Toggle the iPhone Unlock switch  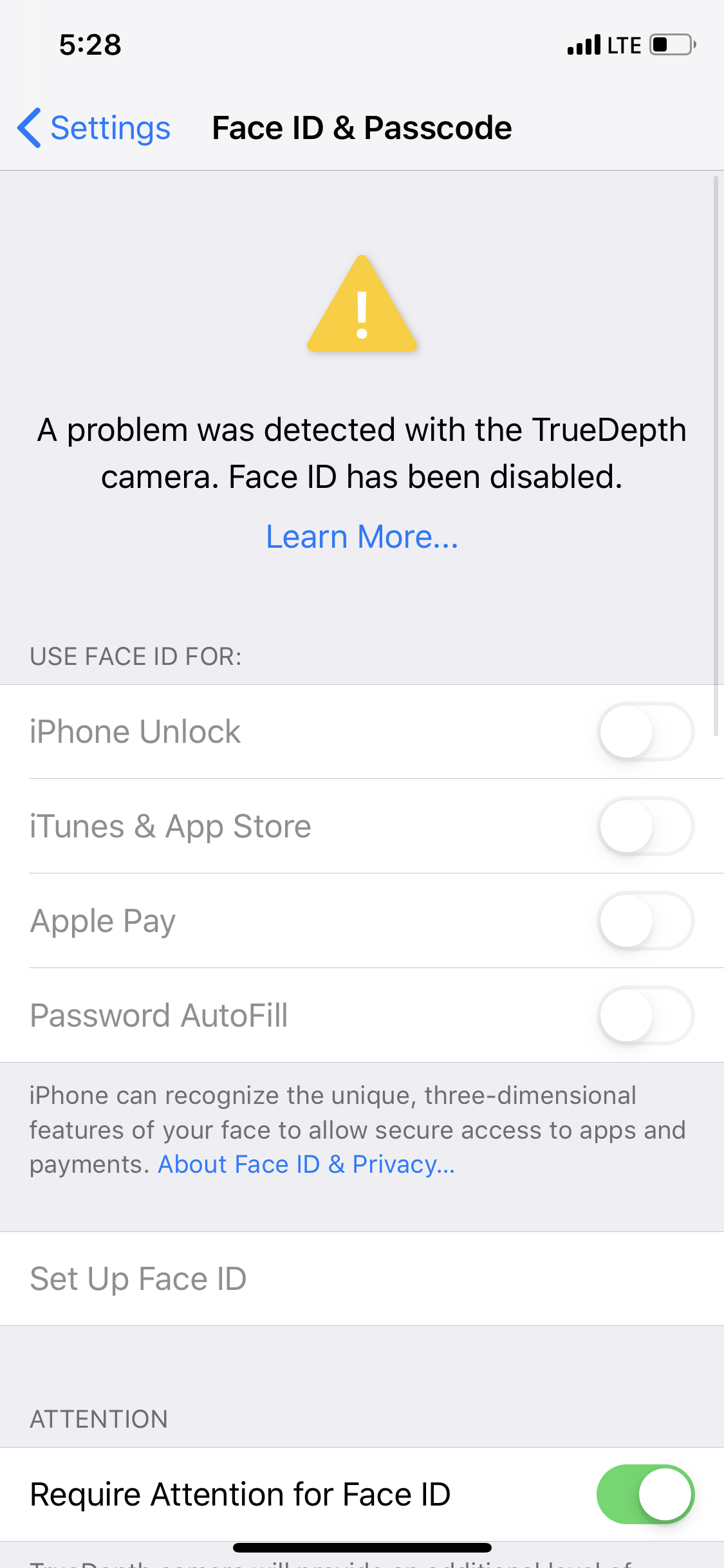[645, 732]
